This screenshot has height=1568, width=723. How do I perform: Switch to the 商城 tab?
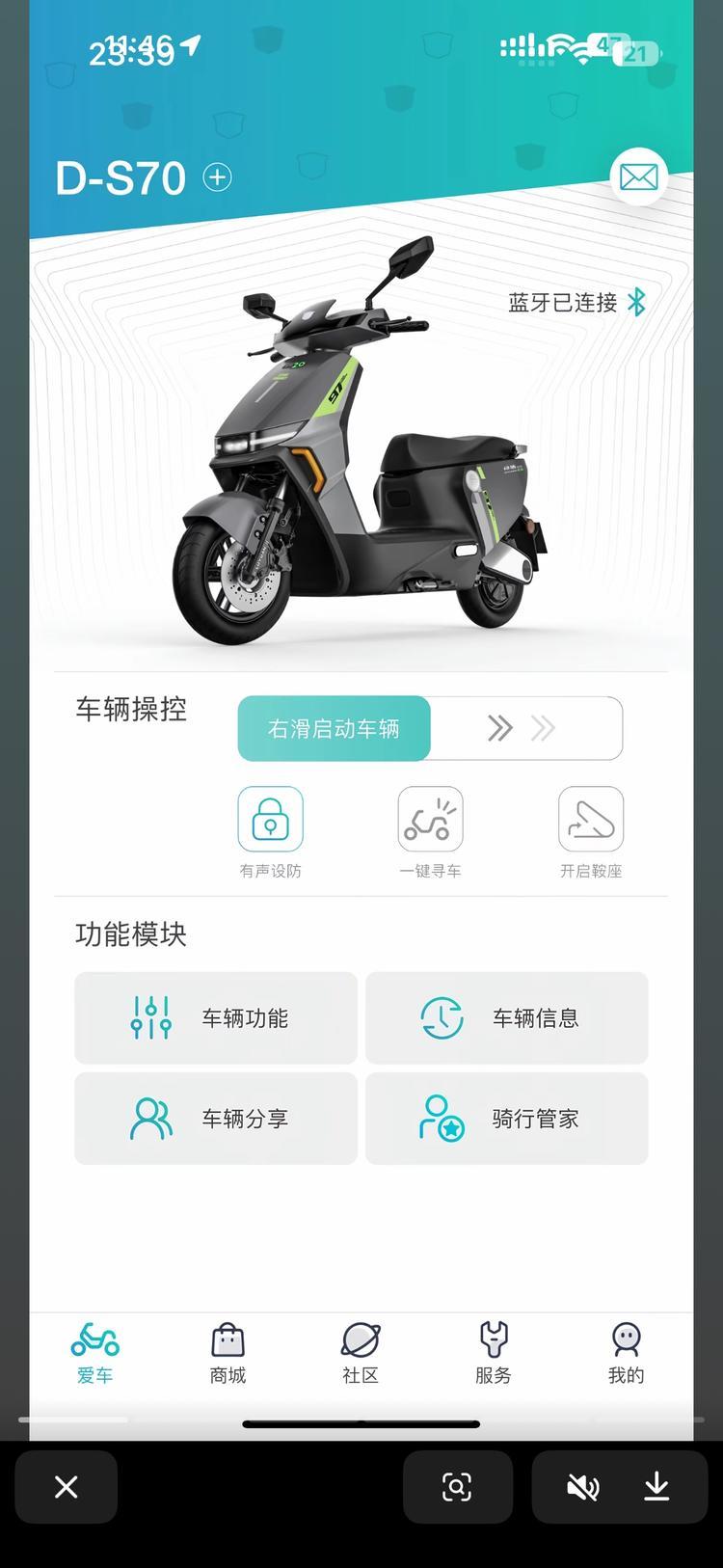point(228,1352)
